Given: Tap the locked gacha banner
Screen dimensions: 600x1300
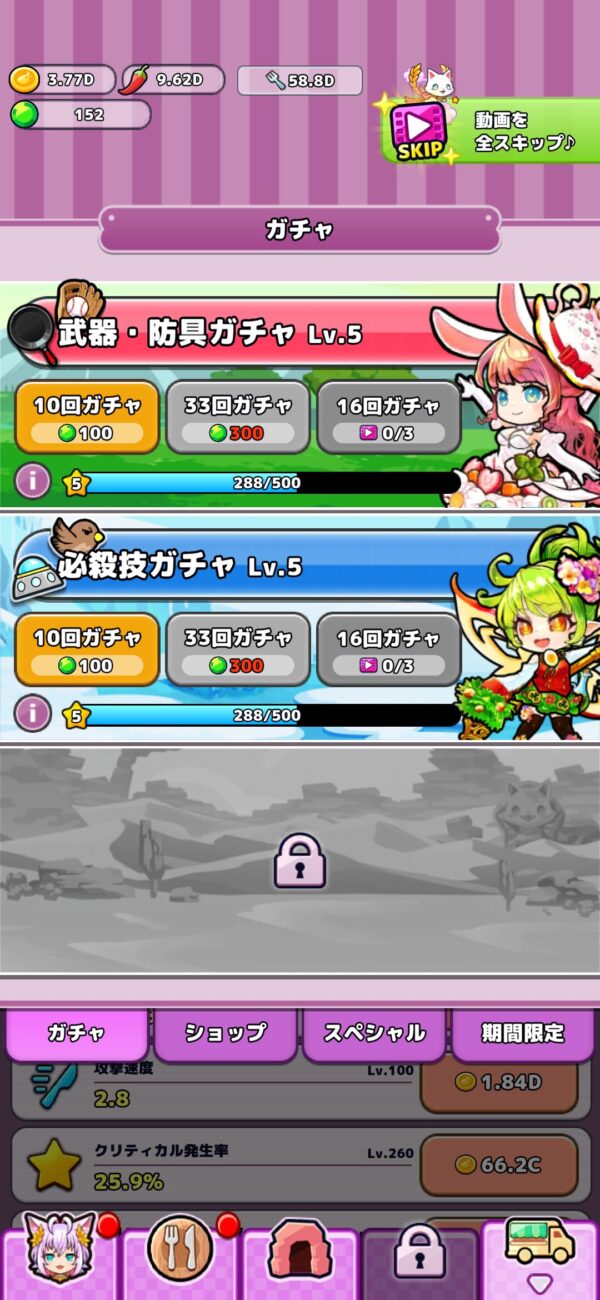Looking at the screenshot, I should click(300, 860).
